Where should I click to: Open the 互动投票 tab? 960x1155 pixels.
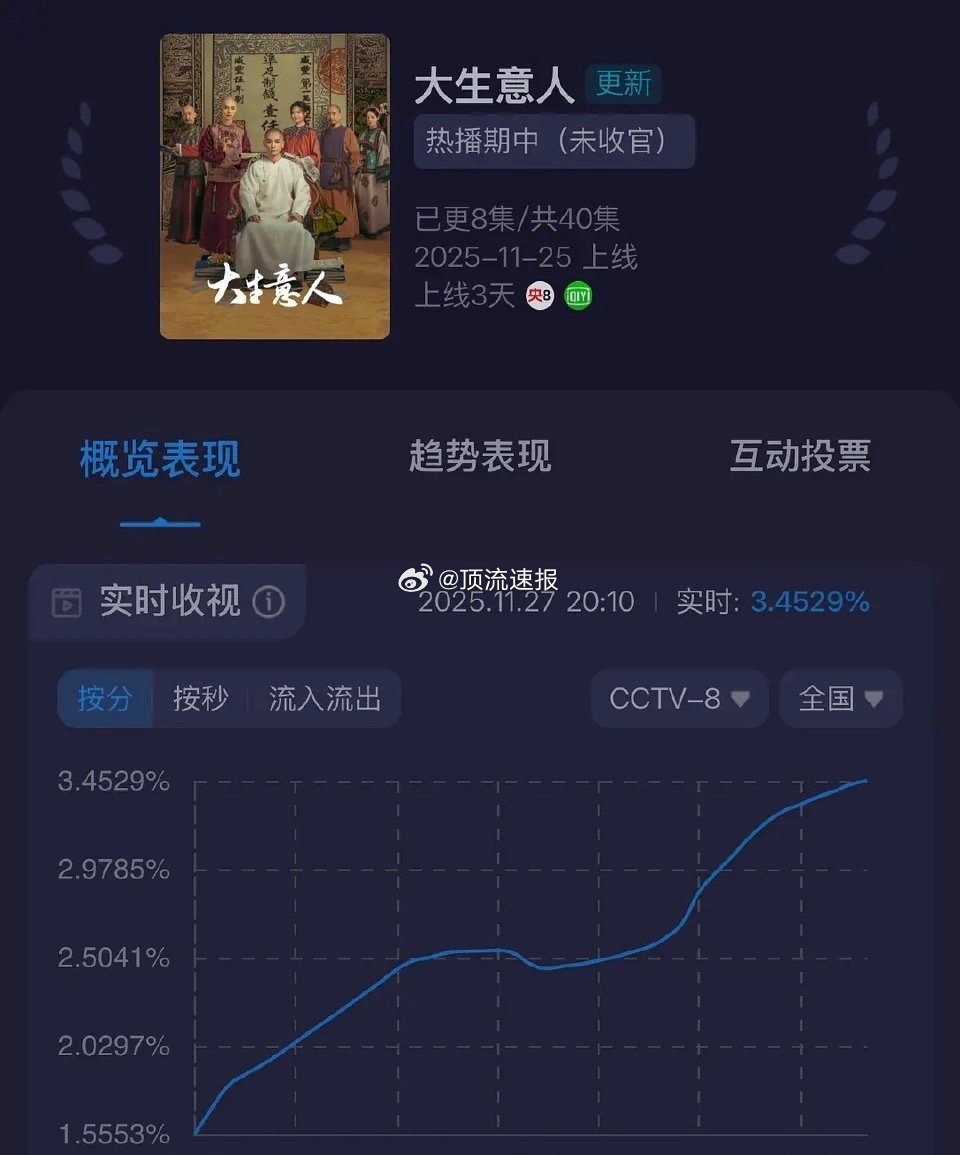pos(802,457)
